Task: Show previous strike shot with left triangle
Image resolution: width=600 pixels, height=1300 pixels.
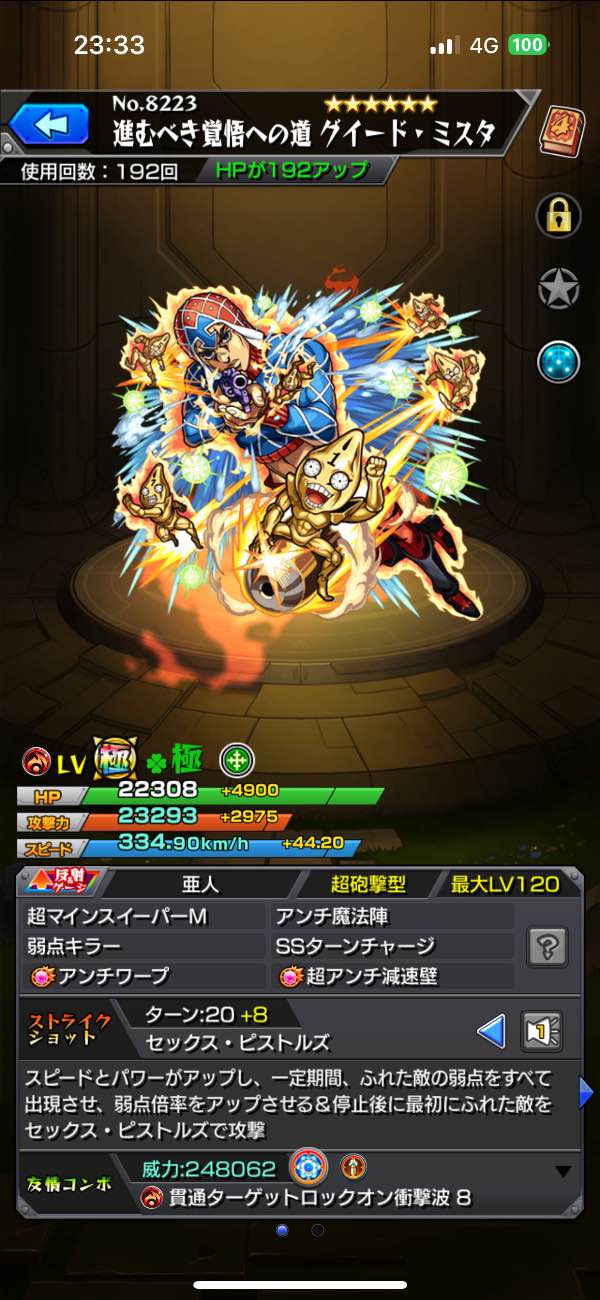Action: pyautogui.click(x=491, y=1030)
